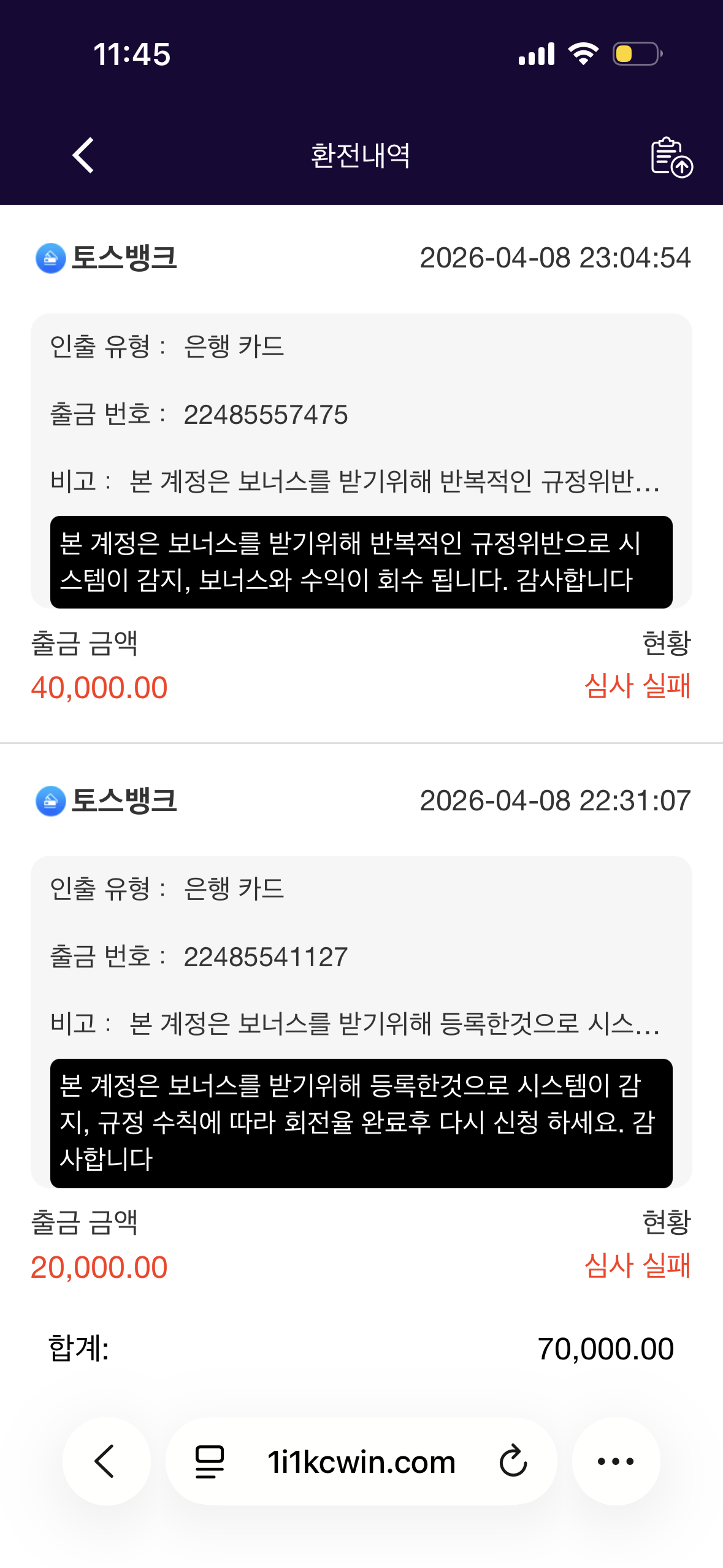Image resolution: width=723 pixels, height=1568 pixels.
Task: Go back from the 환전내역 page
Action: click(83, 155)
